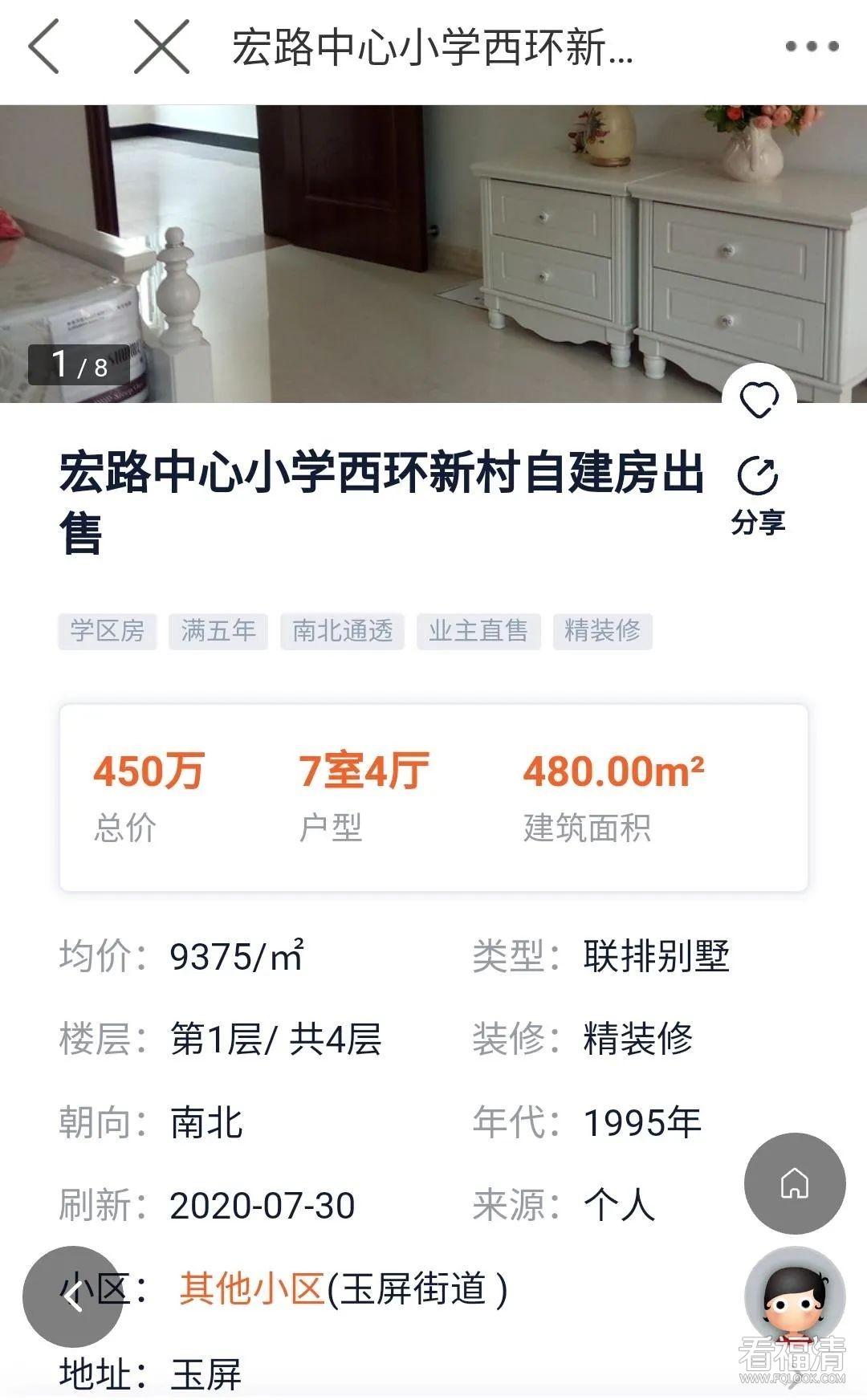Open the cartoon avatar assistant
Screen dimensions: 867x1400
pyautogui.click(x=795, y=1296)
